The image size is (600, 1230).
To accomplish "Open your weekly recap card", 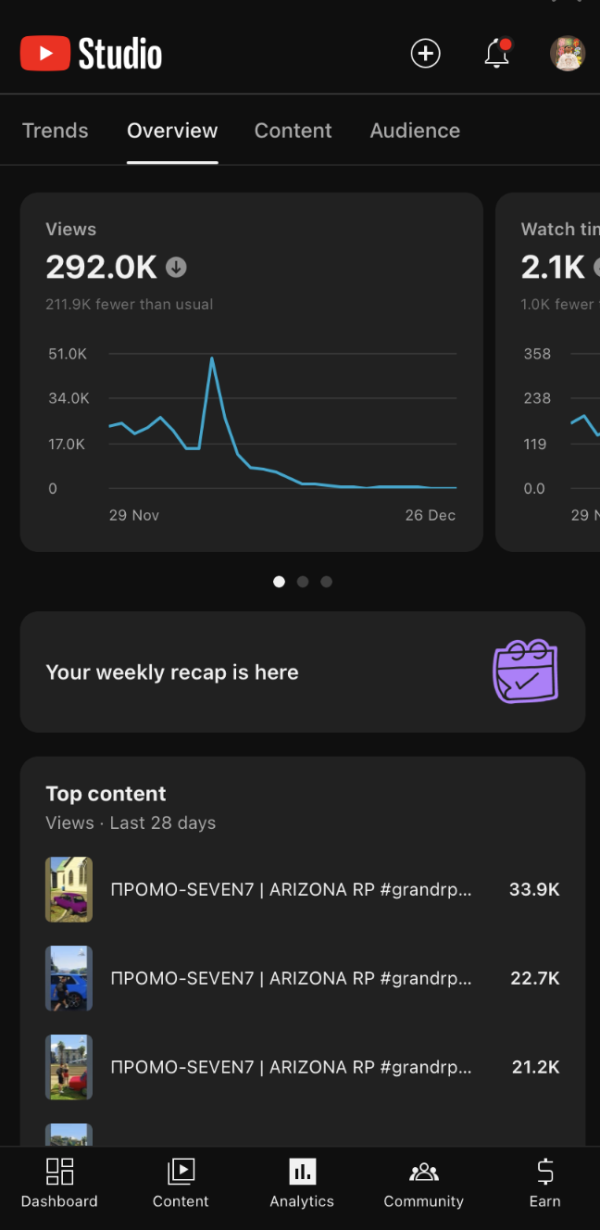I will pos(302,672).
